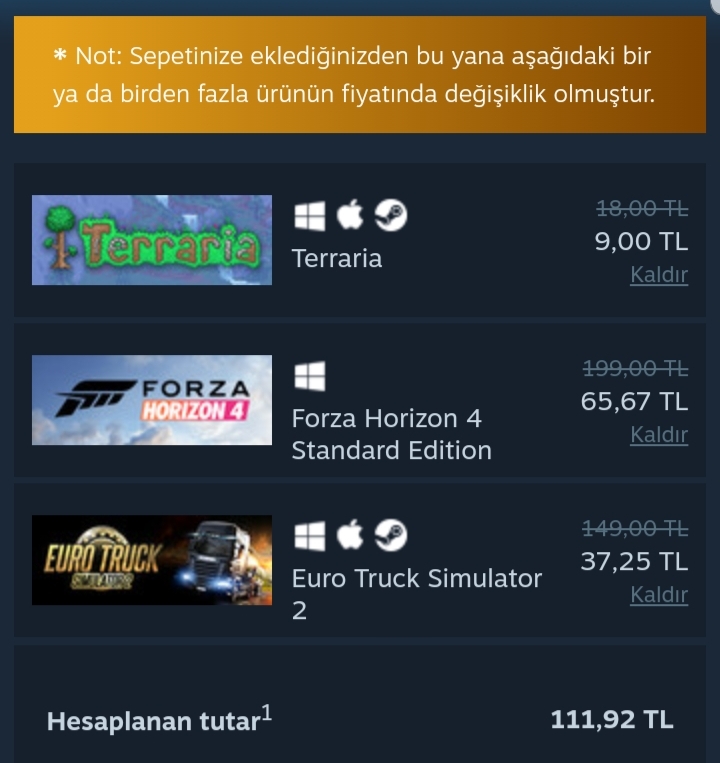The height and width of the screenshot is (763, 720).
Task: Open Euro Truck Simulator 2 title
Action: [416, 579]
